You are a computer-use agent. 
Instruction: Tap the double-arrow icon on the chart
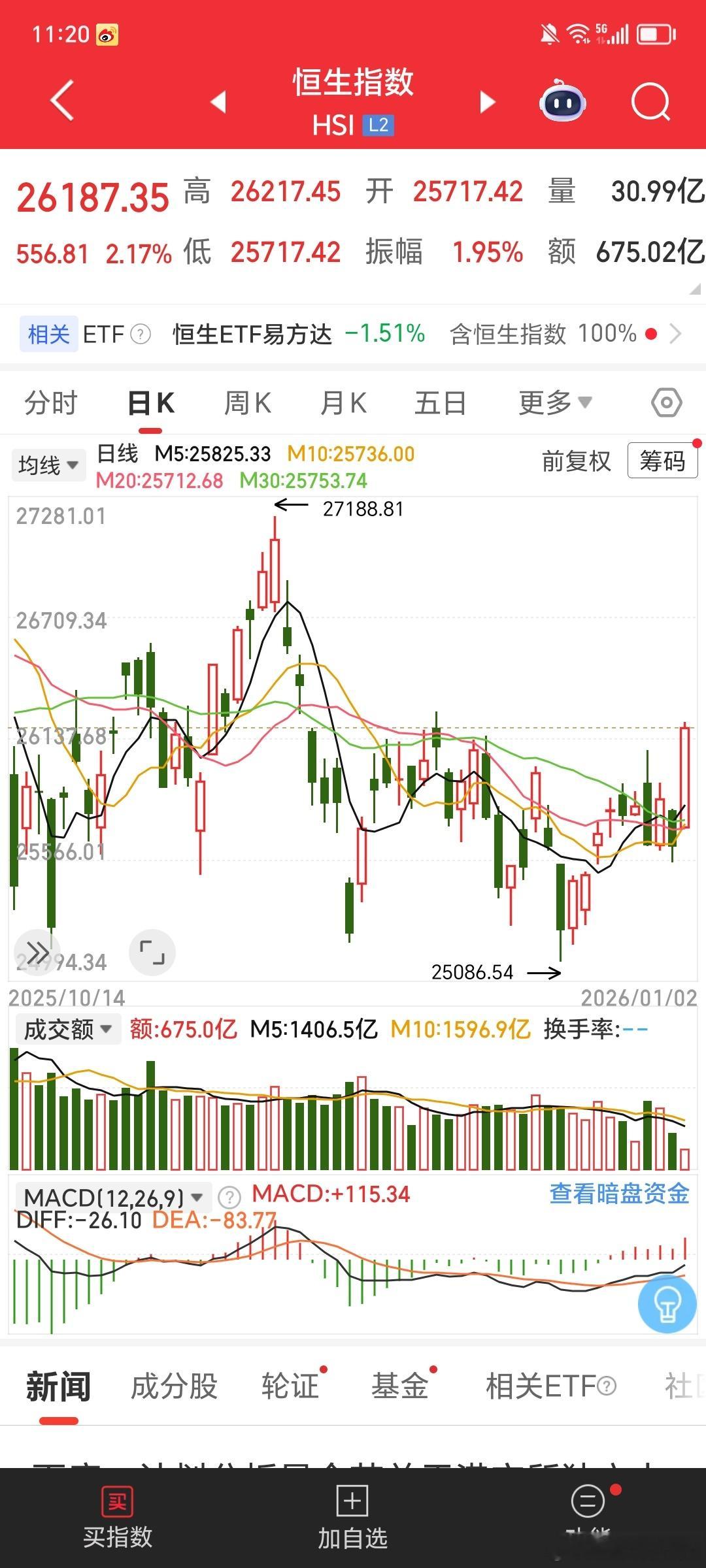[37, 953]
